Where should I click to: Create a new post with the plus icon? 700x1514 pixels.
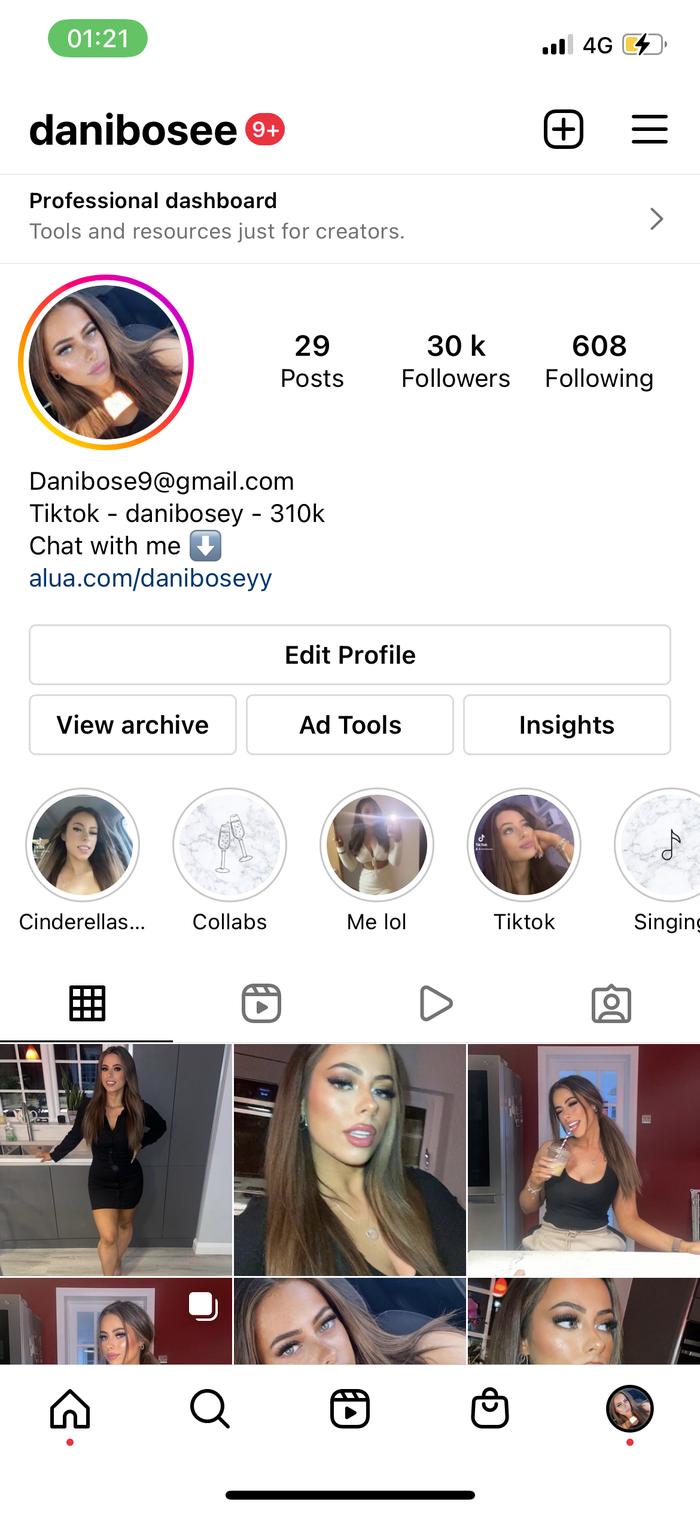(x=563, y=130)
